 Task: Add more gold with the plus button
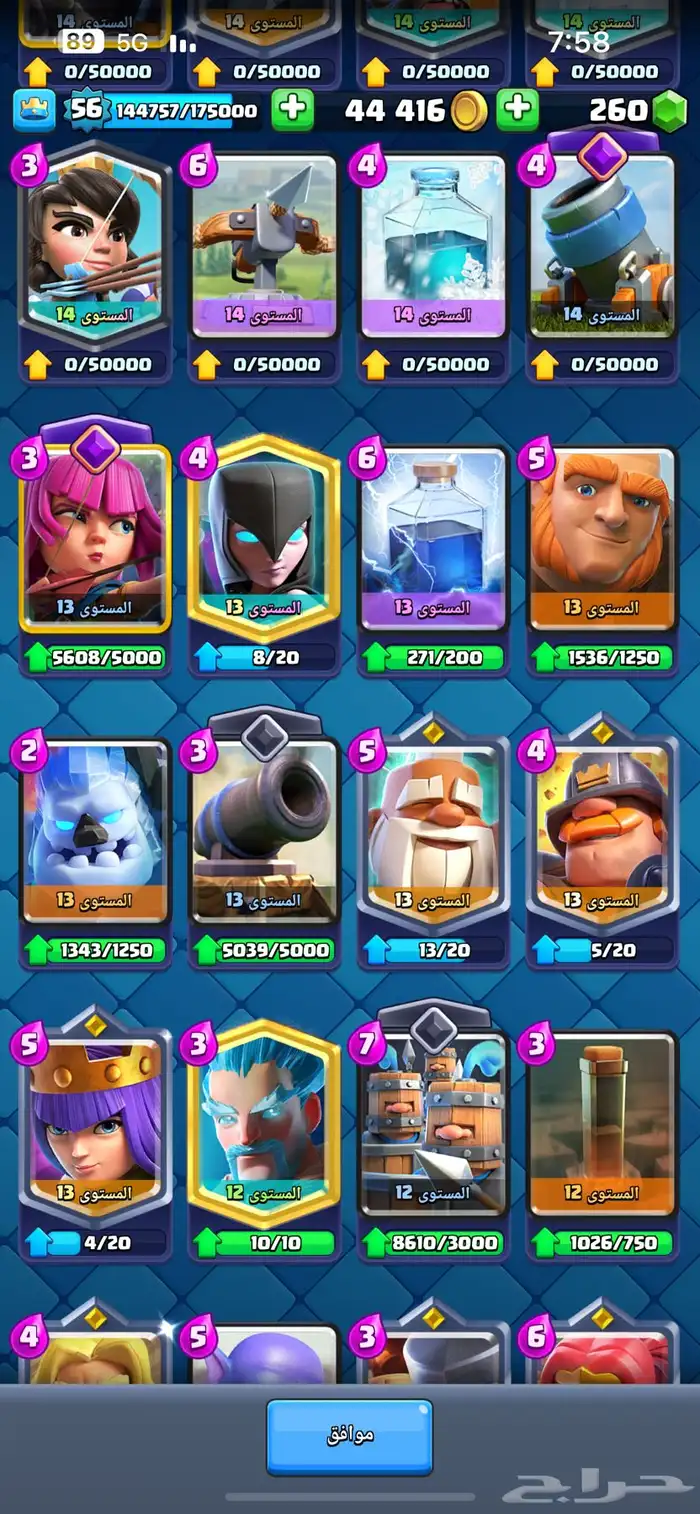[292, 109]
